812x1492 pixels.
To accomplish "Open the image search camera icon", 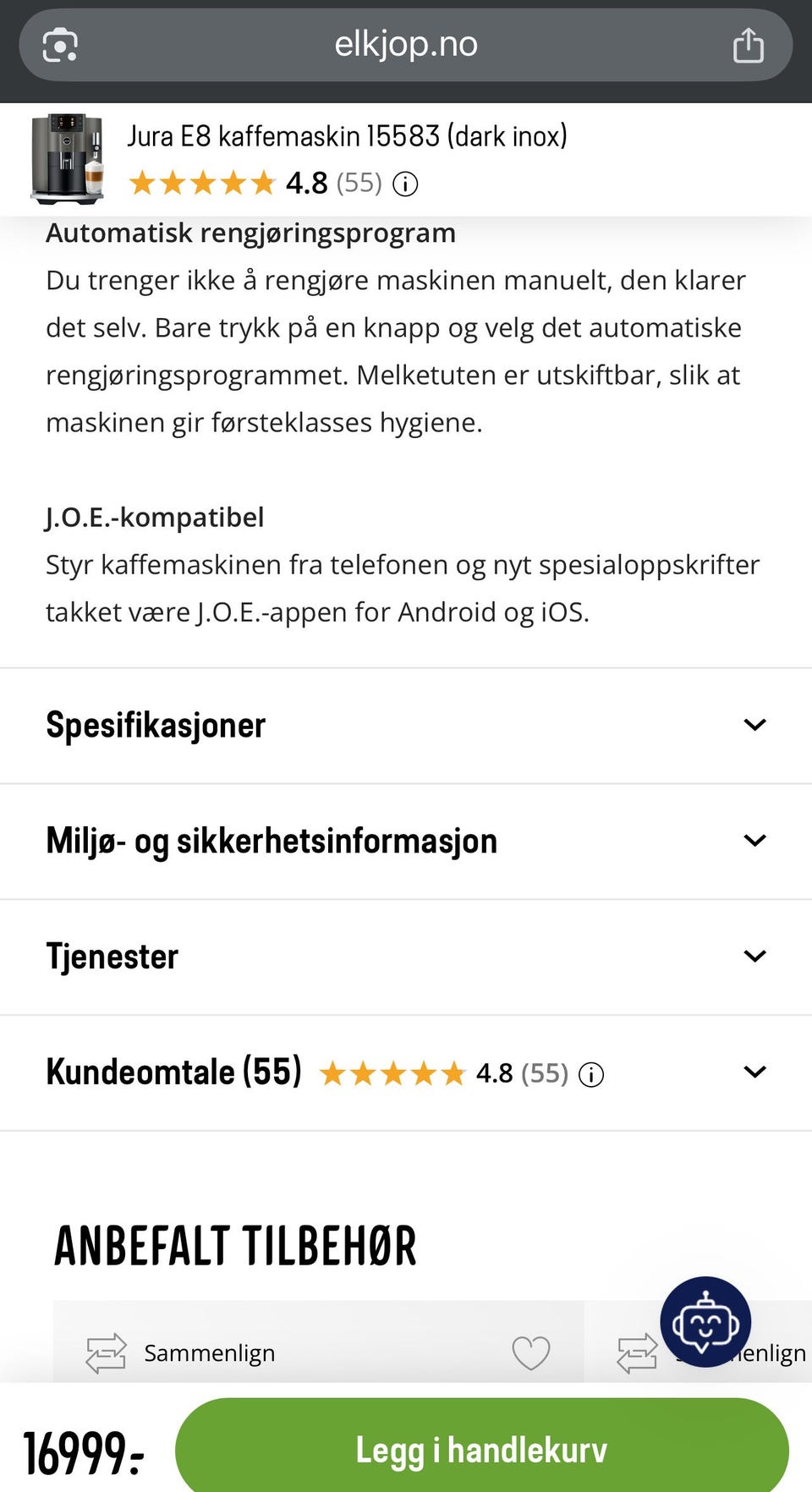I will (x=58, y=46).
